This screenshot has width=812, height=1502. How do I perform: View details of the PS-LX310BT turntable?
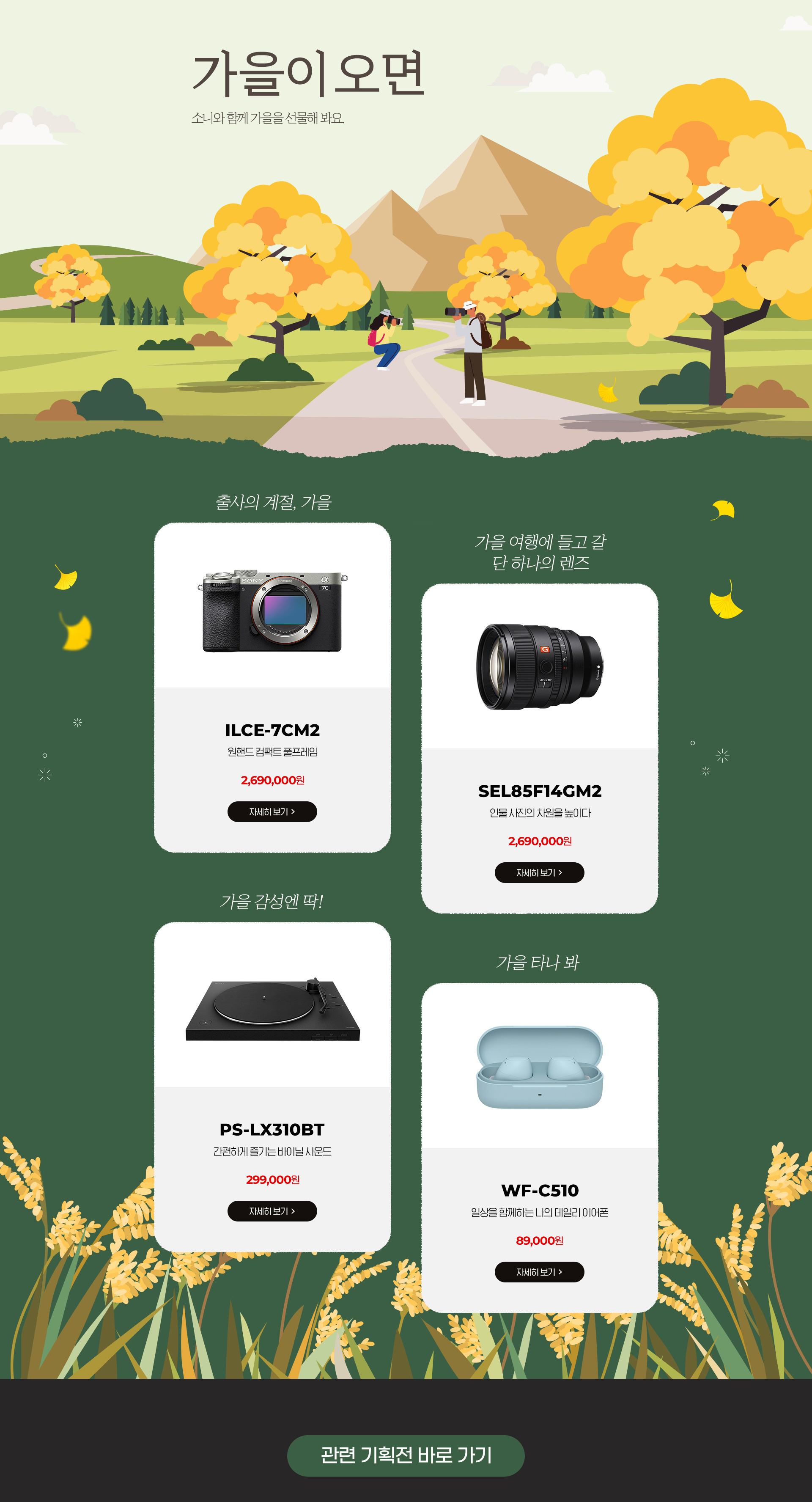(x=272, y=1210)
